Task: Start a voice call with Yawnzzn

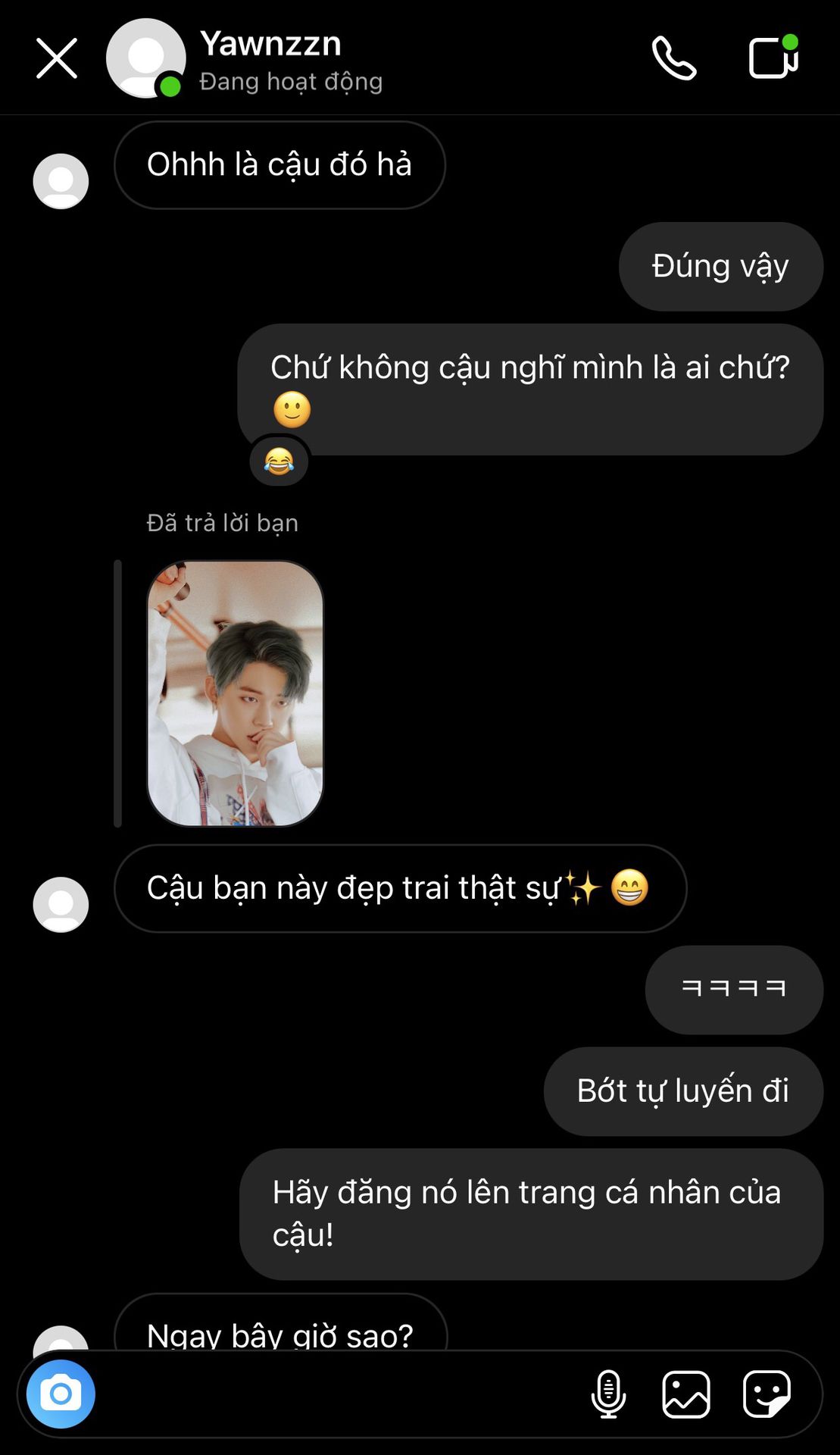Action: pos(673,58)
